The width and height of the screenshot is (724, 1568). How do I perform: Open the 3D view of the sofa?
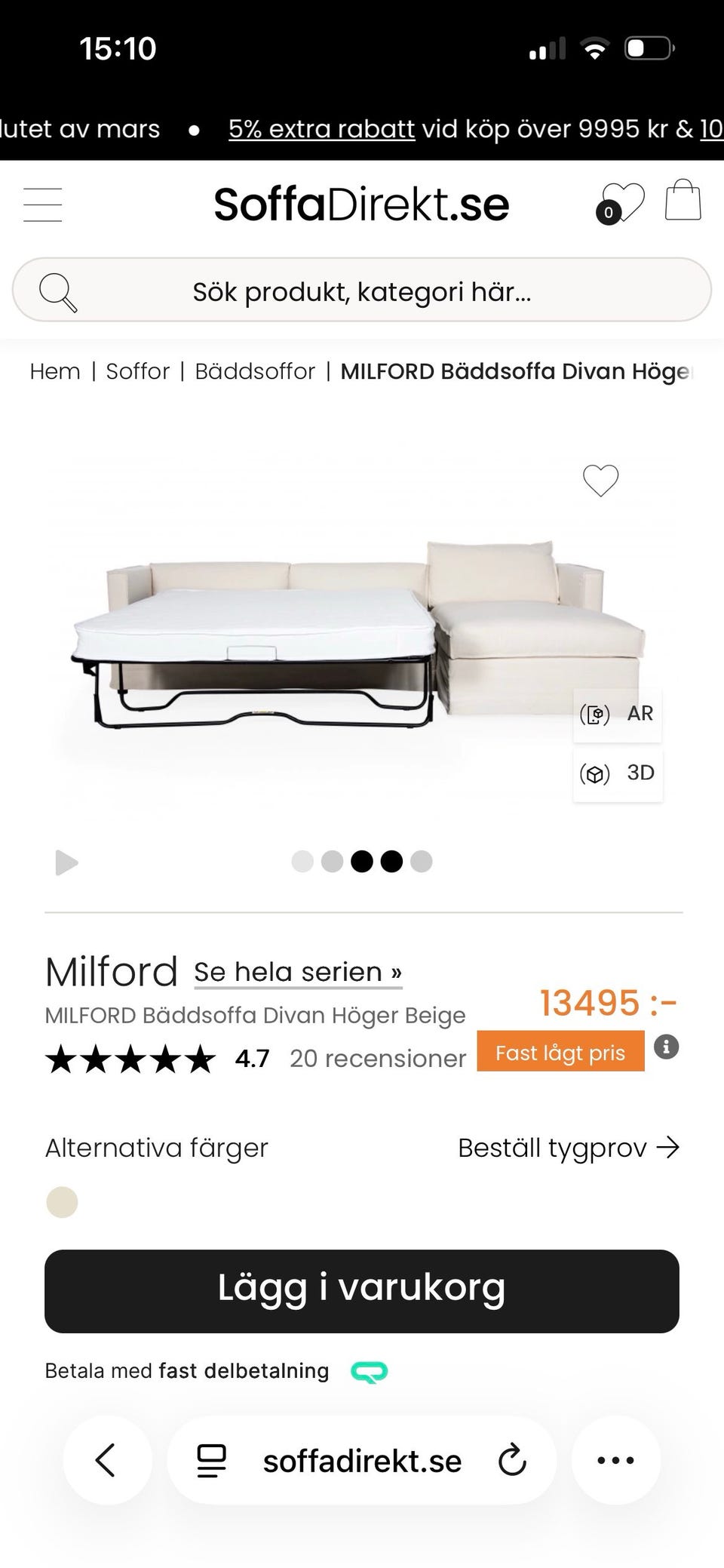point(617,773)
